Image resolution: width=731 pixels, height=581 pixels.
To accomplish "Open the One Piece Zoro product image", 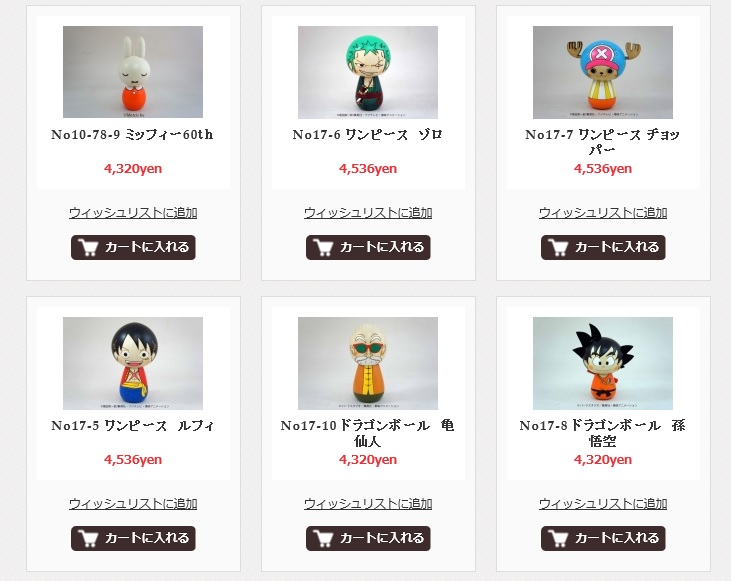I will pos(368,72).
